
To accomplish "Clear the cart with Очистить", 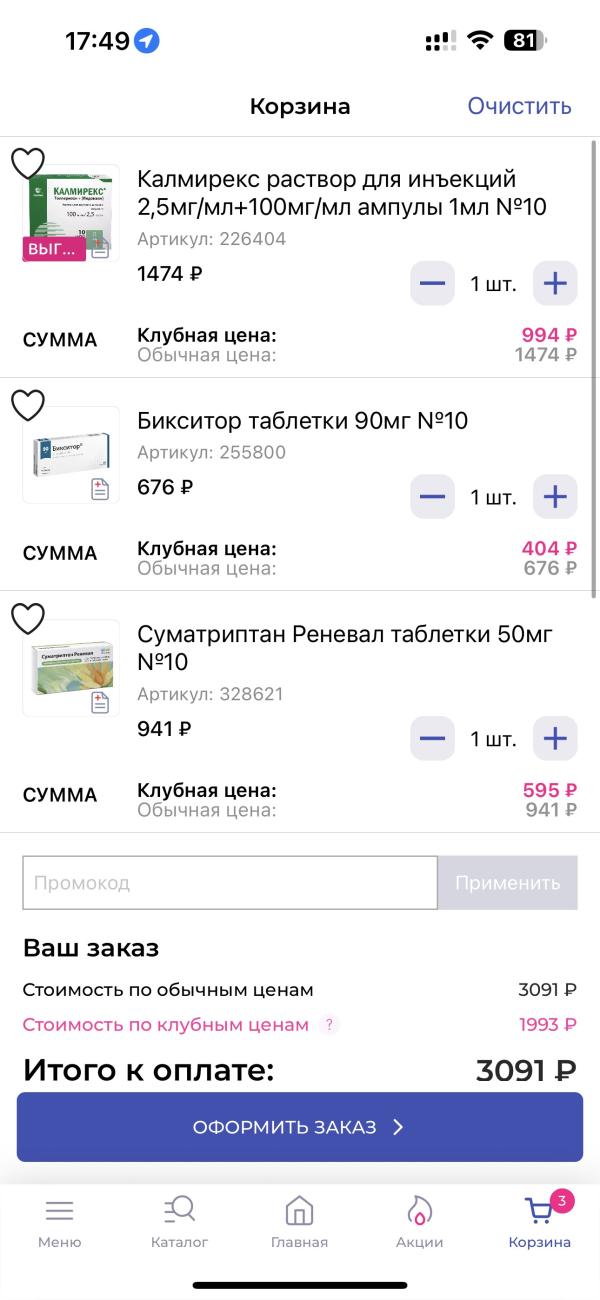I will point(519,106).
